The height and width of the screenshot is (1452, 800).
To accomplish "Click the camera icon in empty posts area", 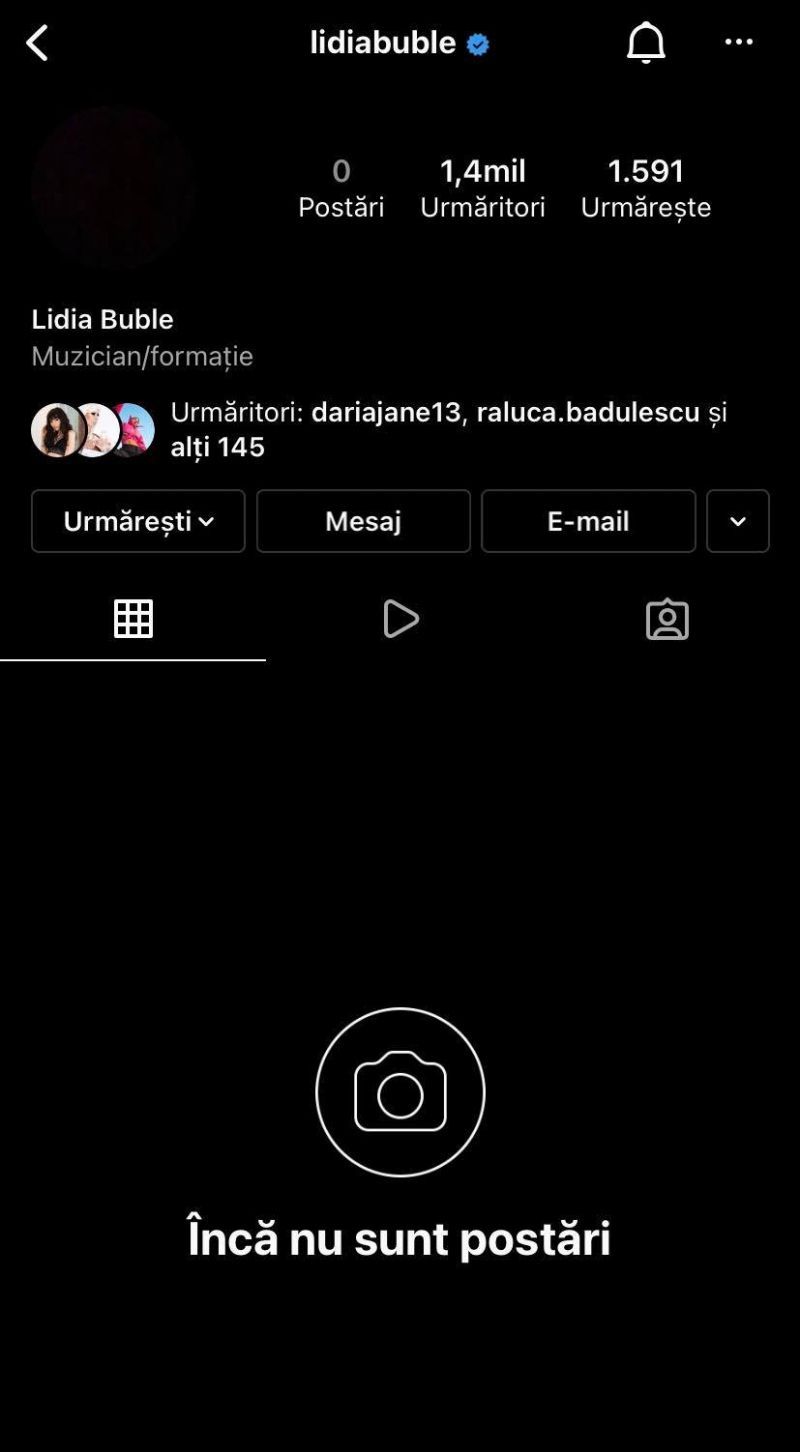I will click(400, 1091).
